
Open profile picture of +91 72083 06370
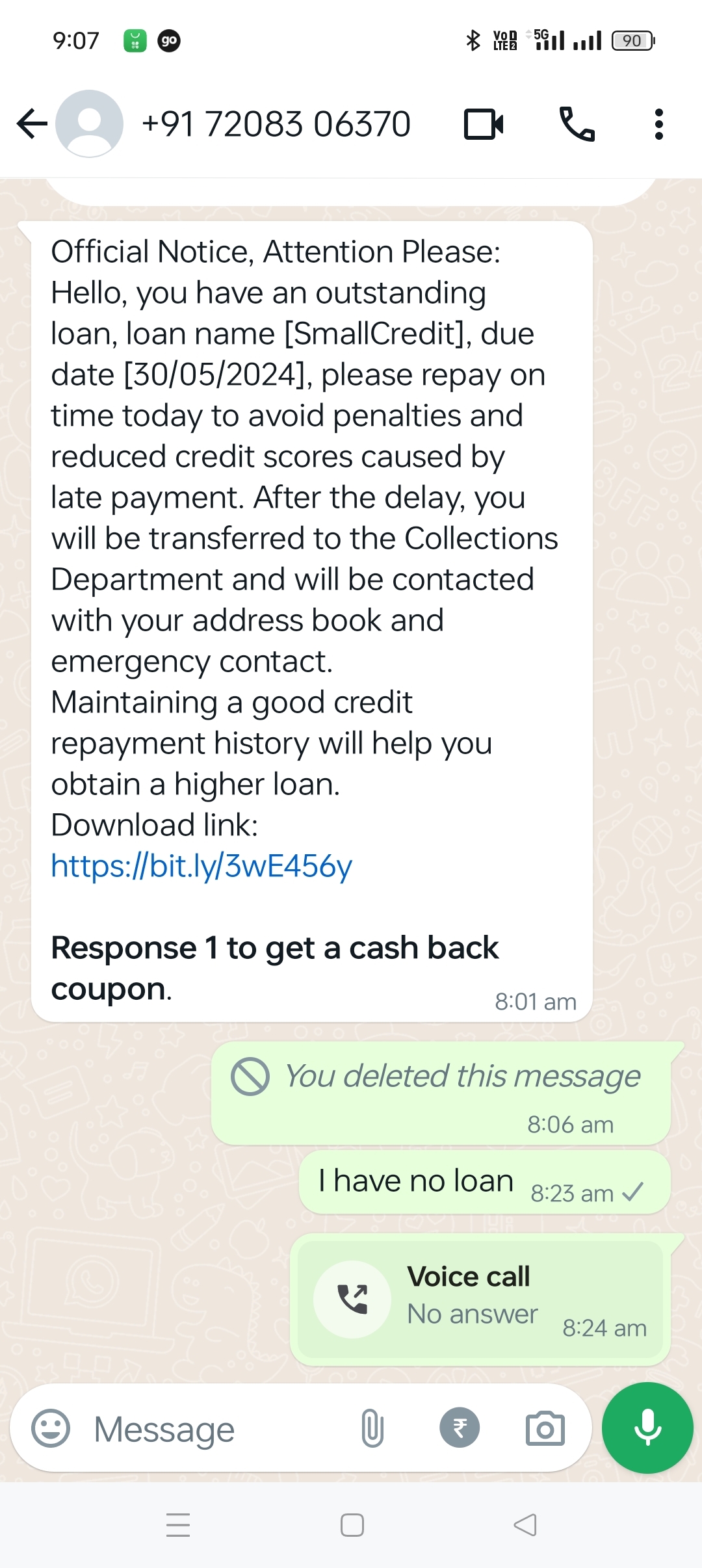coord(90,124)
